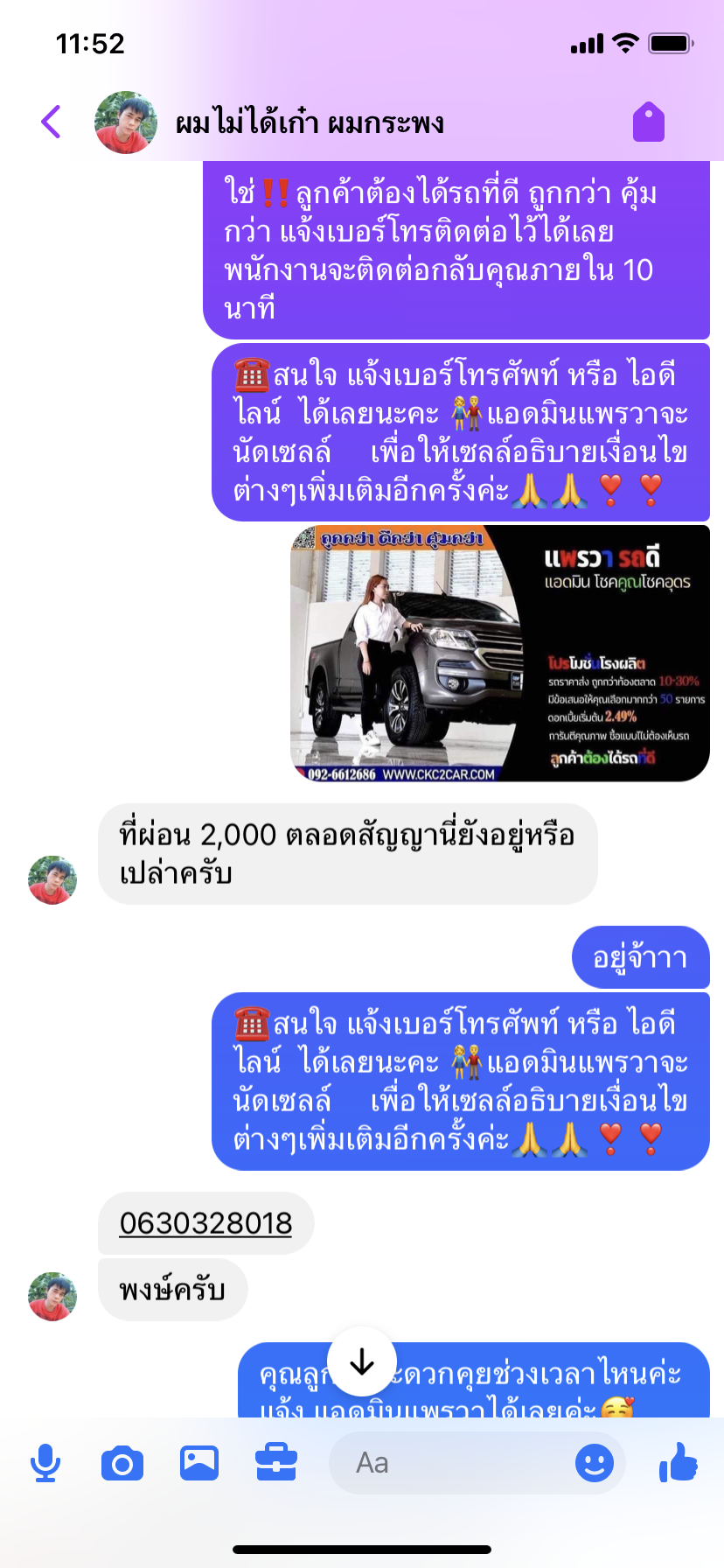Record a voice message with microphone
This screenshot has height=1568, width=724.
pos(45,1463)
